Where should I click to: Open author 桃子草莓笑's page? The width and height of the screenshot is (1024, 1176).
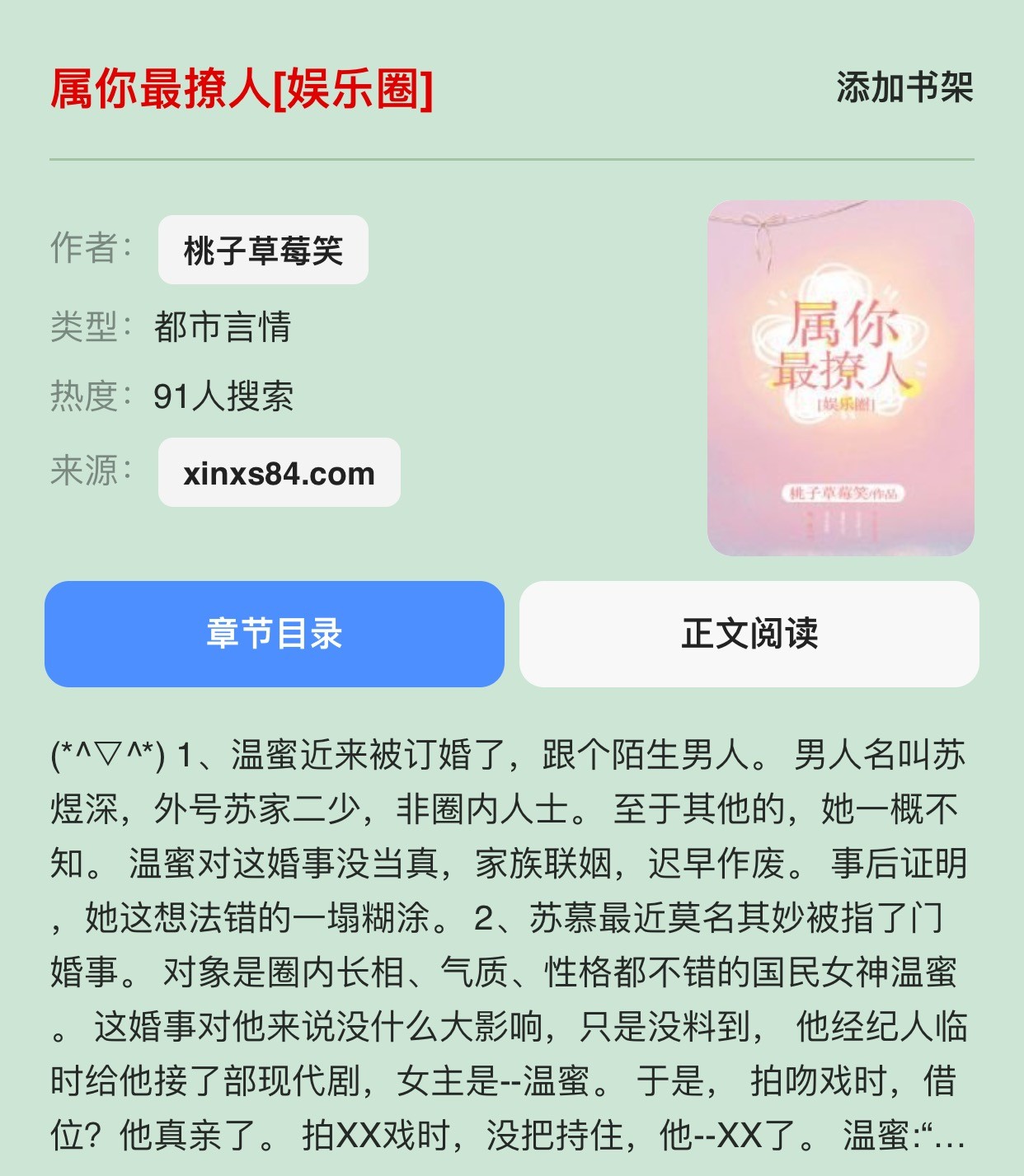pyautogui.click(x=263, y=251)
